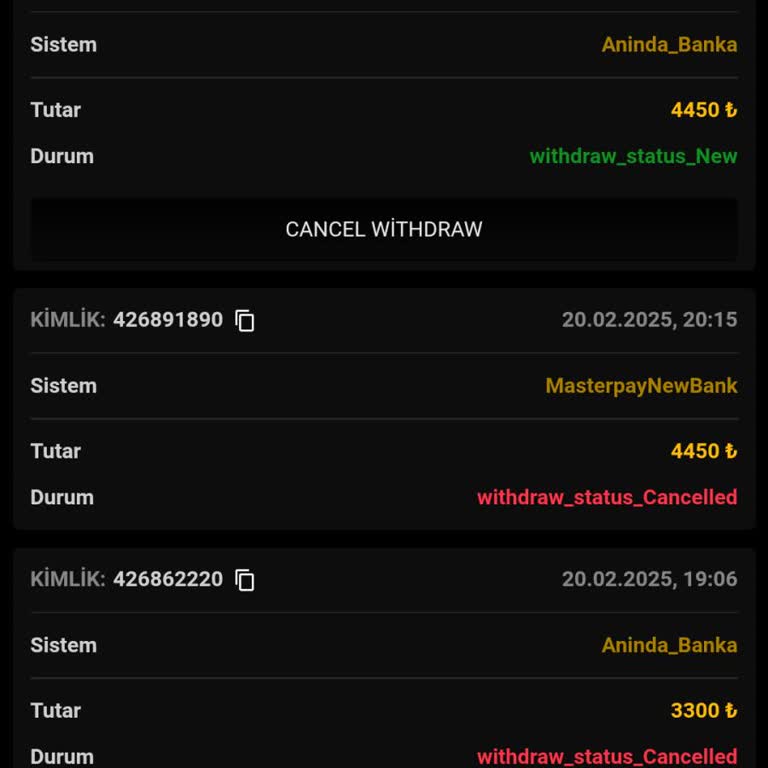This screenshot has height=768, width=768.
Task: Cancel the pending 4450 withdrawal
Action: click(384, 229)
